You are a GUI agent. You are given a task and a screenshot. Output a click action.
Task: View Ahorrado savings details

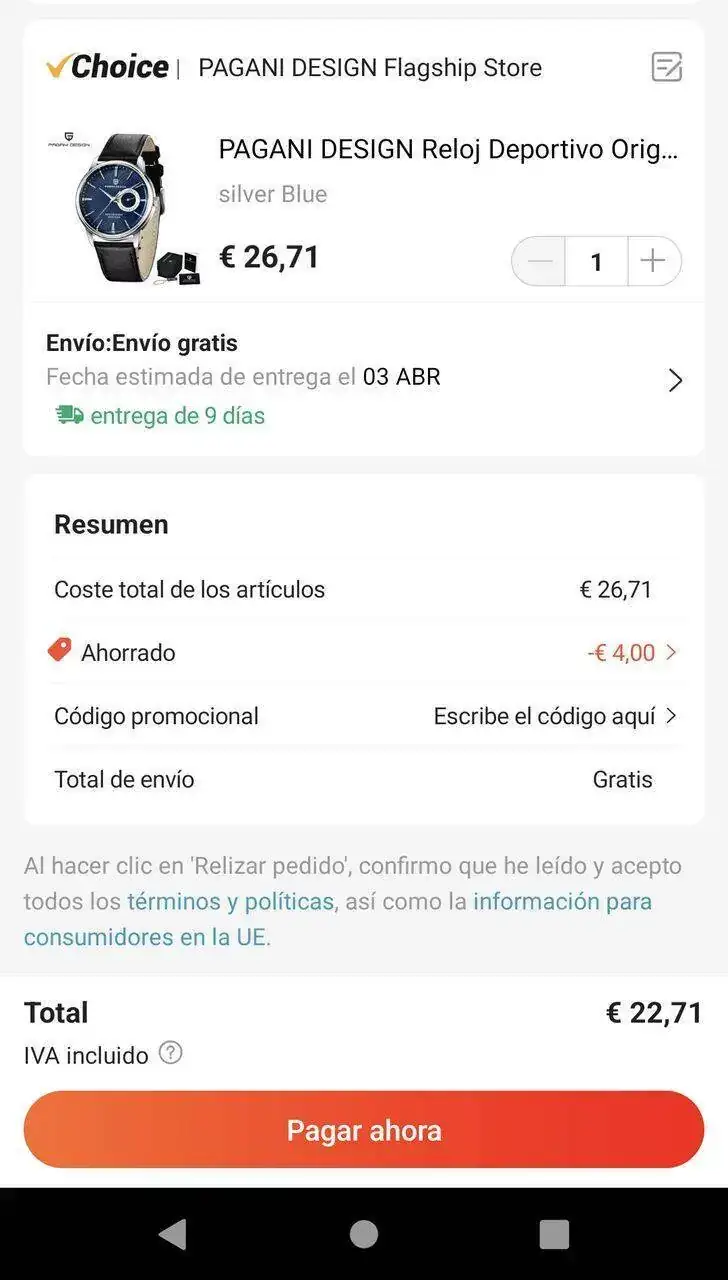coord(632,653)
